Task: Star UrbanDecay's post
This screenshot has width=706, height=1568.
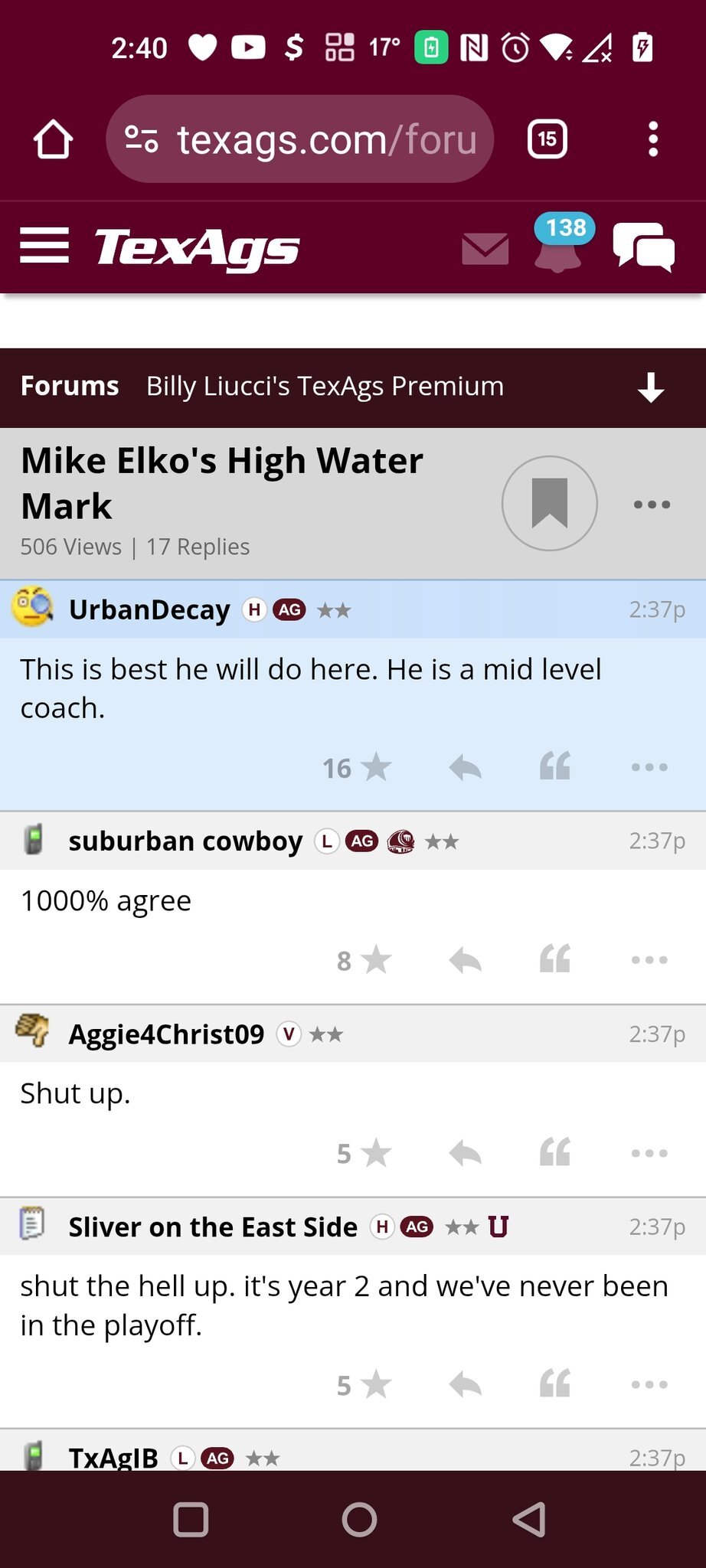Action: coord(376,767)
